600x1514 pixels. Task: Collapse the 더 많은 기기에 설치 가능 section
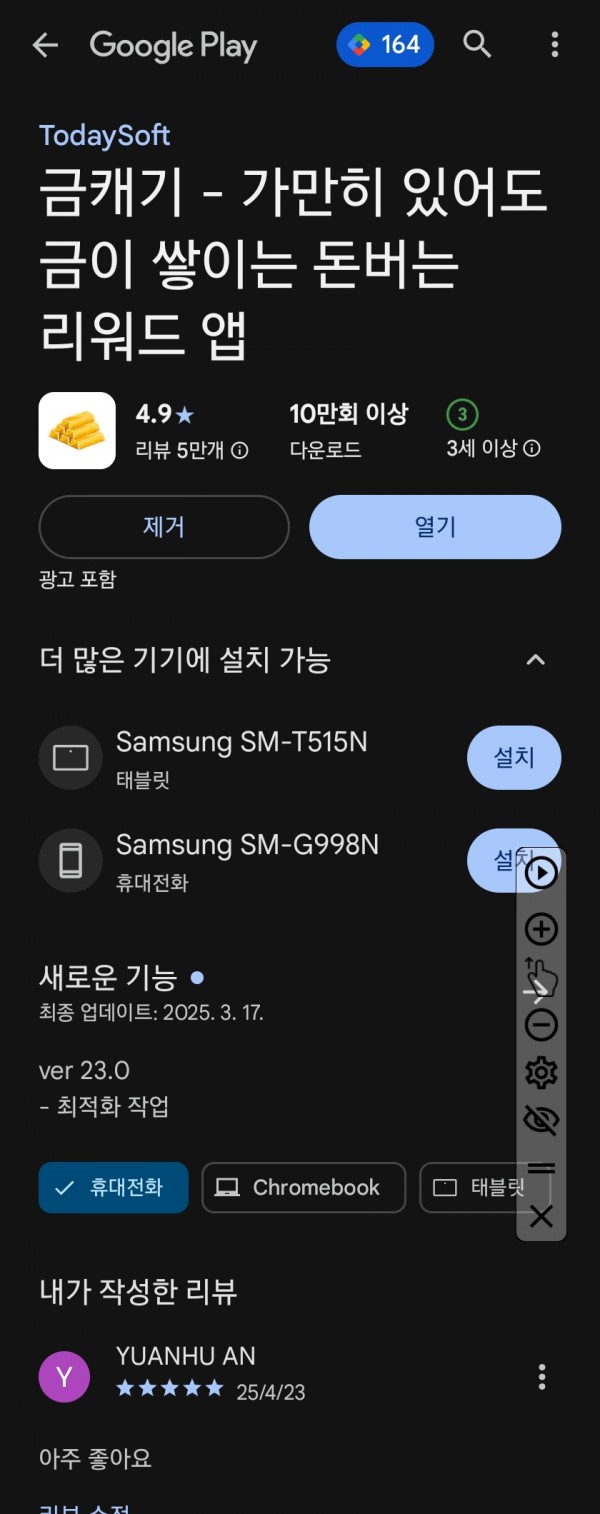[x=536, y=660]
